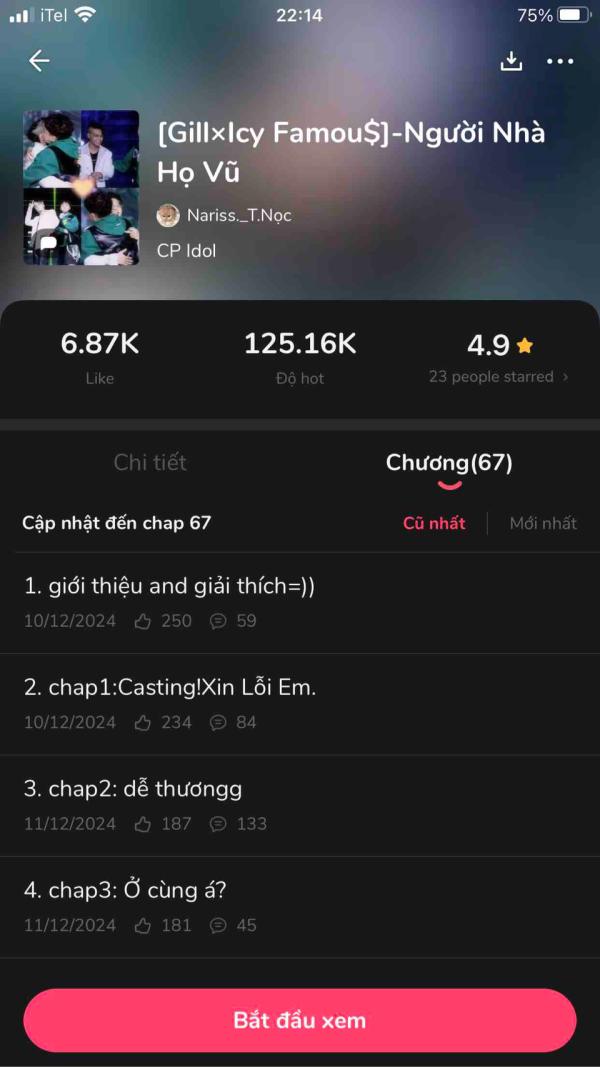Open the story cover image

pos(81,188)
